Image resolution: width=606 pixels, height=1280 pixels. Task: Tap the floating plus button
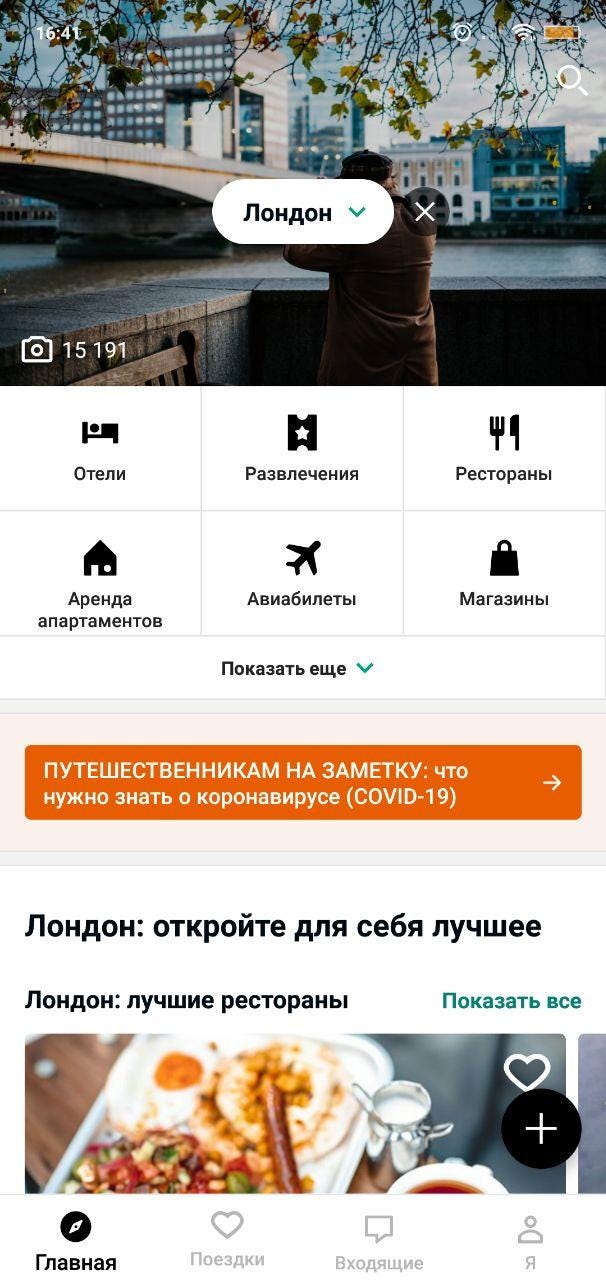coord(541,1129)
